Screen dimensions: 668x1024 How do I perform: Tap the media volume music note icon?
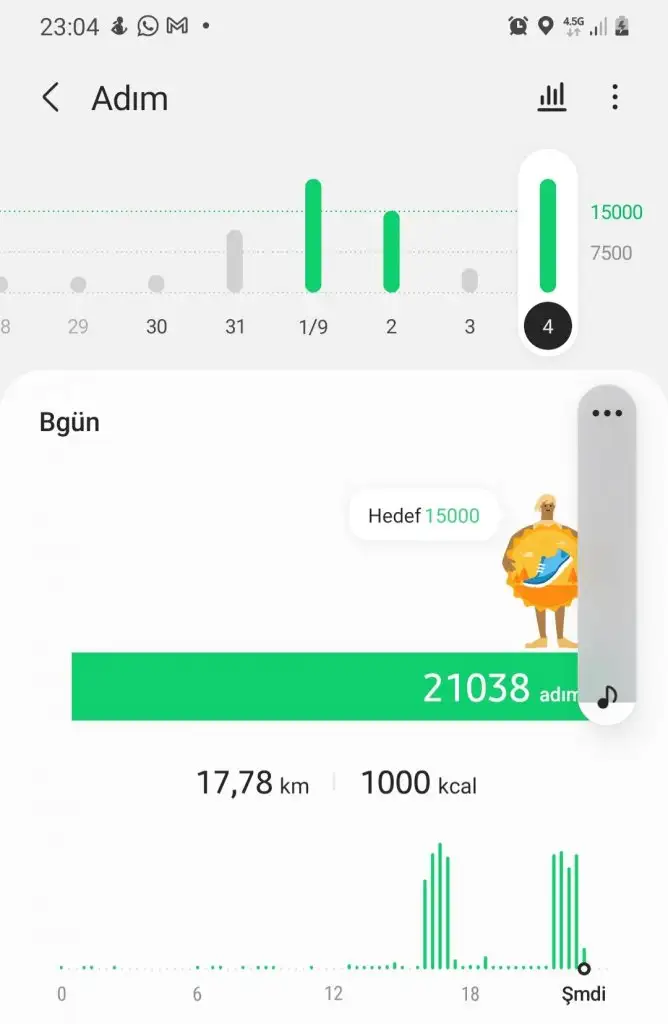(607, 696)
